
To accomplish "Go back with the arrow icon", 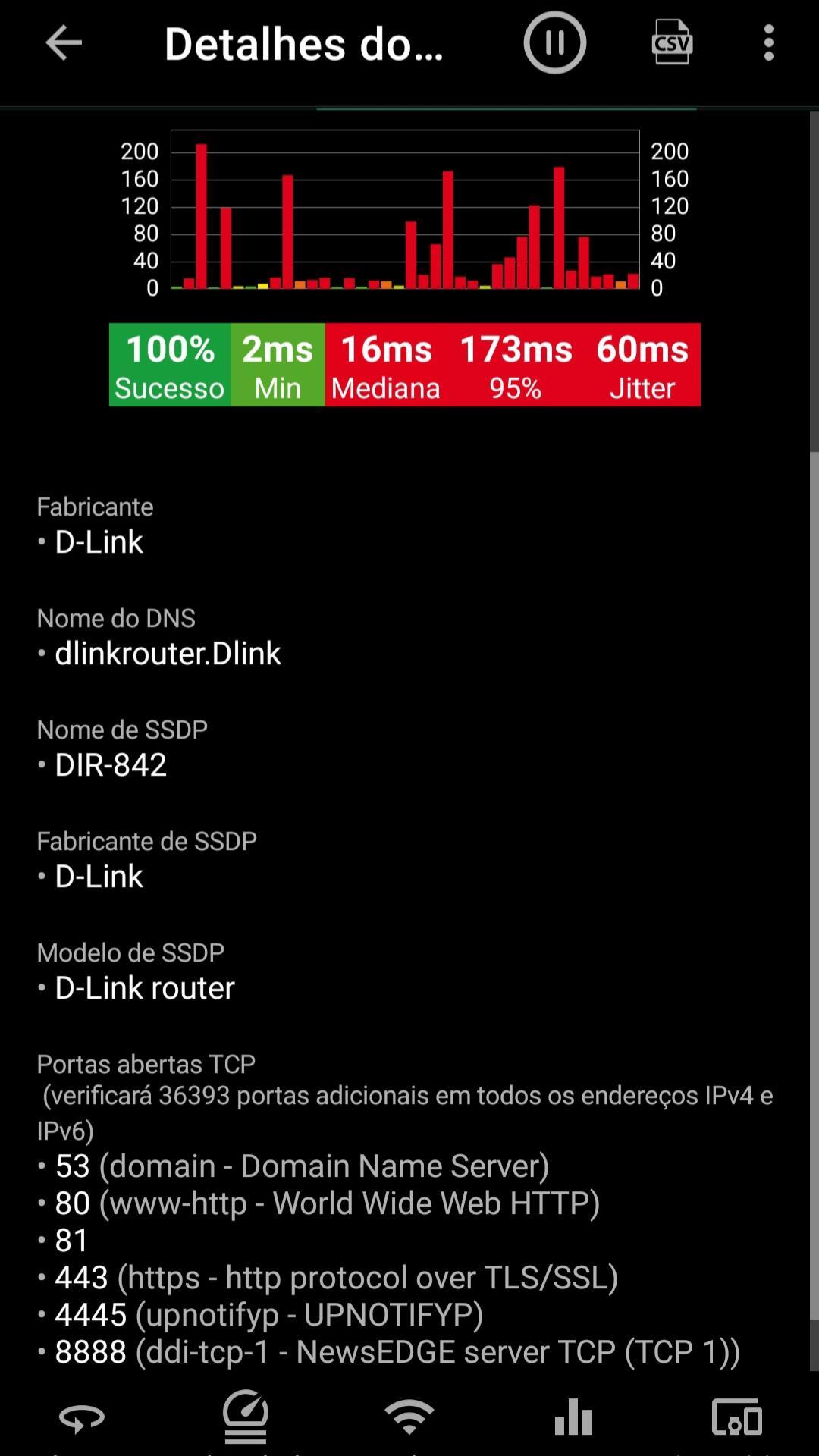I will coord(64,43).
